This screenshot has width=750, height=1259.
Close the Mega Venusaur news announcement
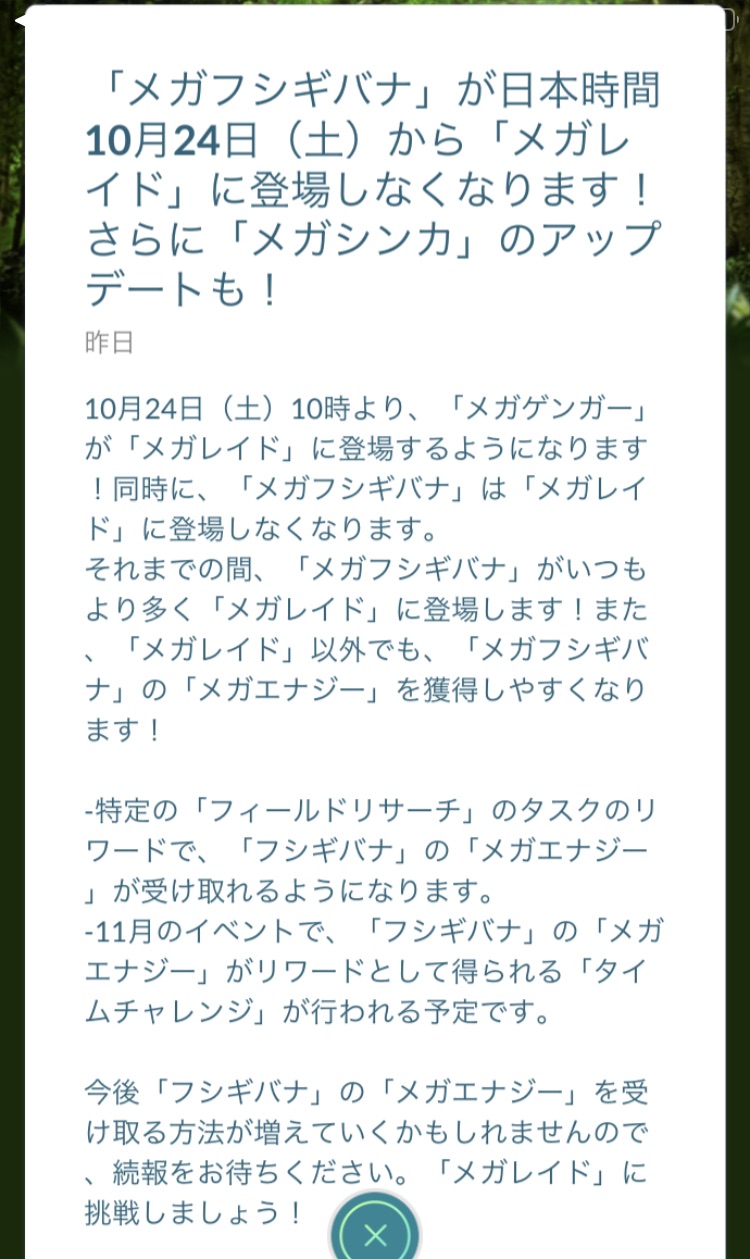375,1234
